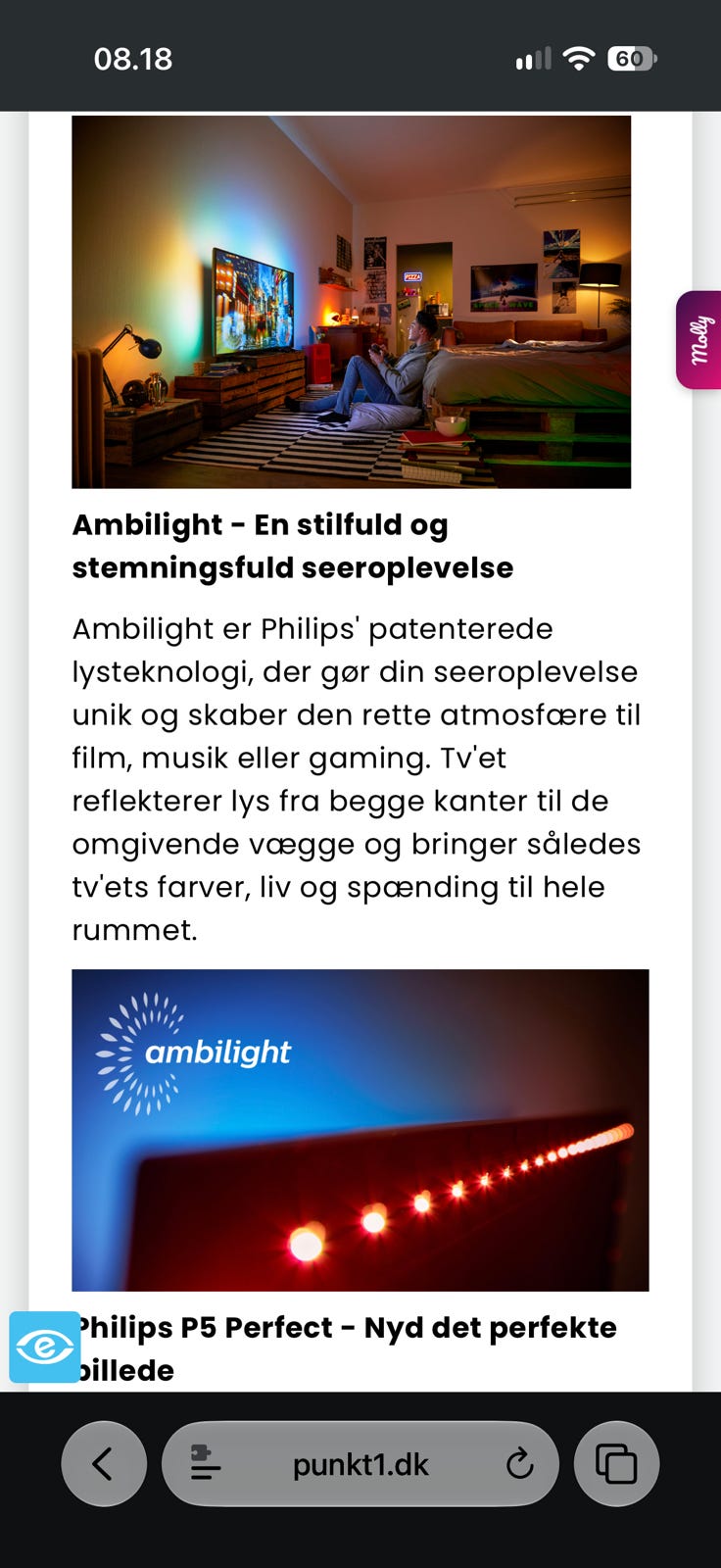721x1568 pixels.
Task: Go back to the previous page
Action: (x=104, y=1464)
